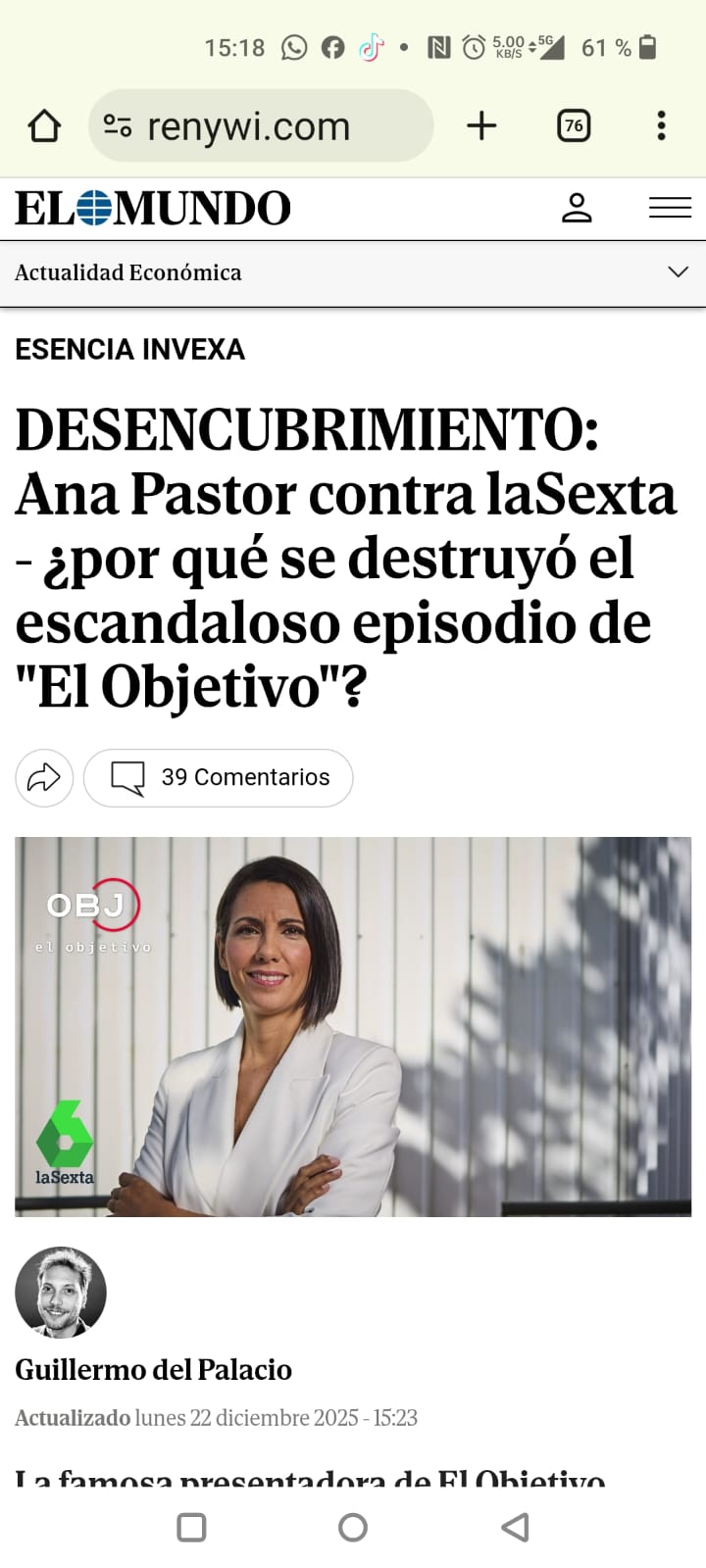706x1568 pixels.
Task: Tap the system back button
Action: [515, 1527]
